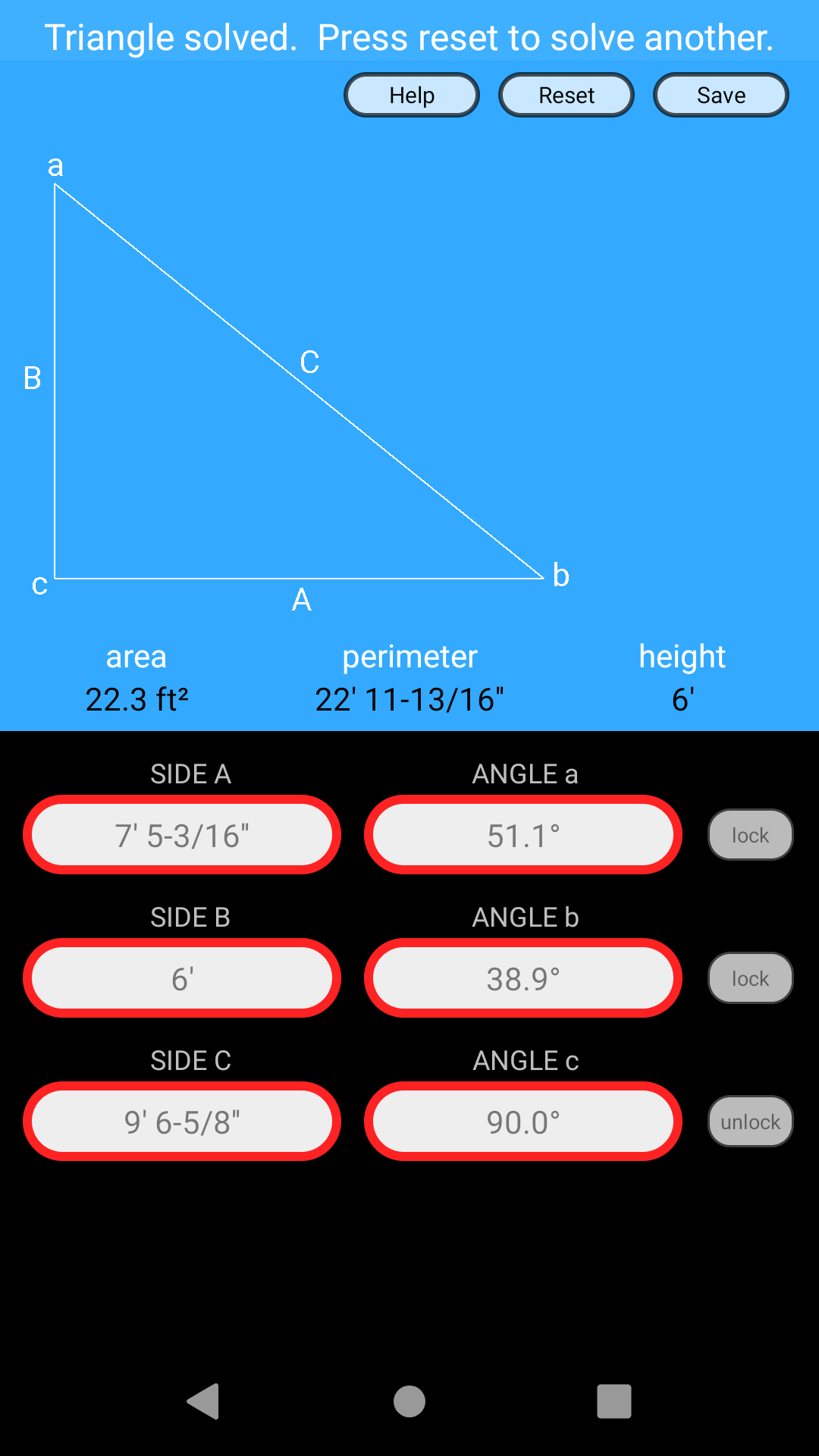
Task: Select the Side B field showing 6'
Action: pos(181,977)
